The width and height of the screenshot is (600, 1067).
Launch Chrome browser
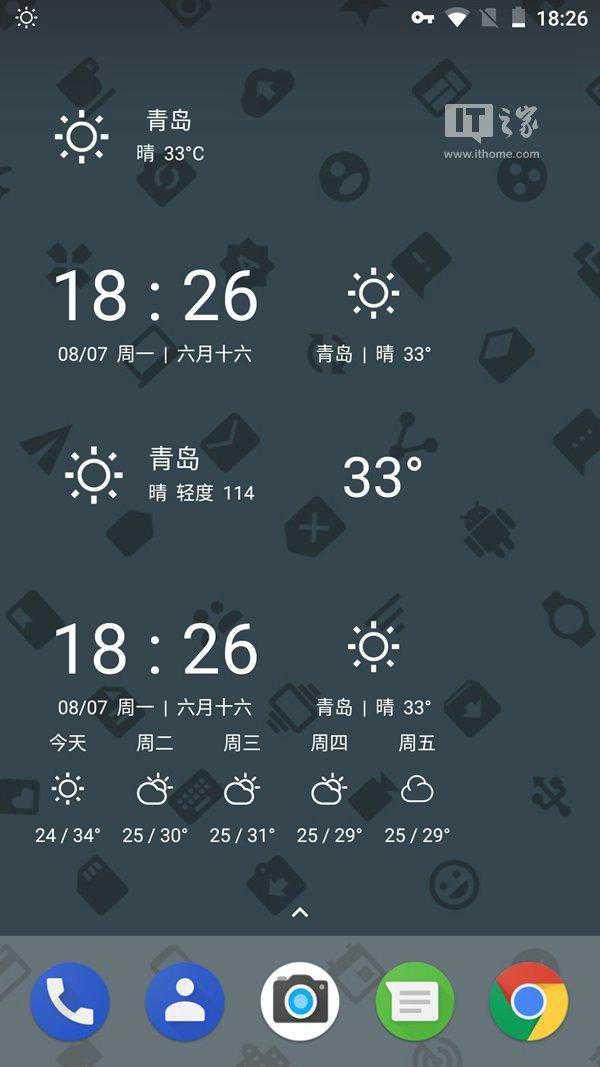point(529,1001)
